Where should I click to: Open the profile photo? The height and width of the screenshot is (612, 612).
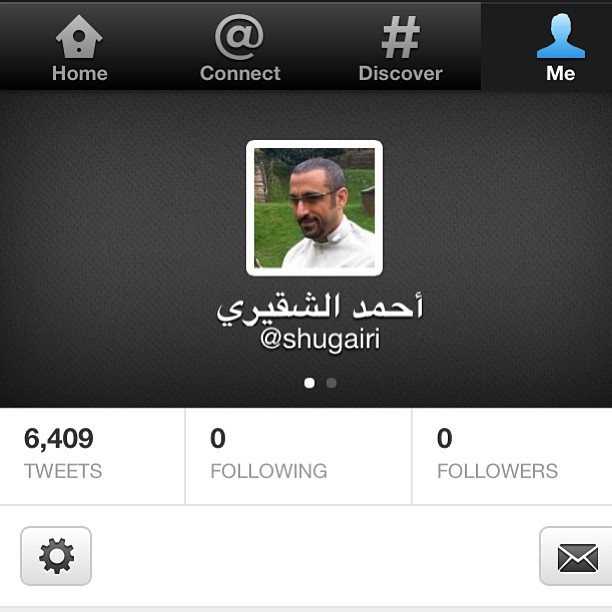point(314,208)
